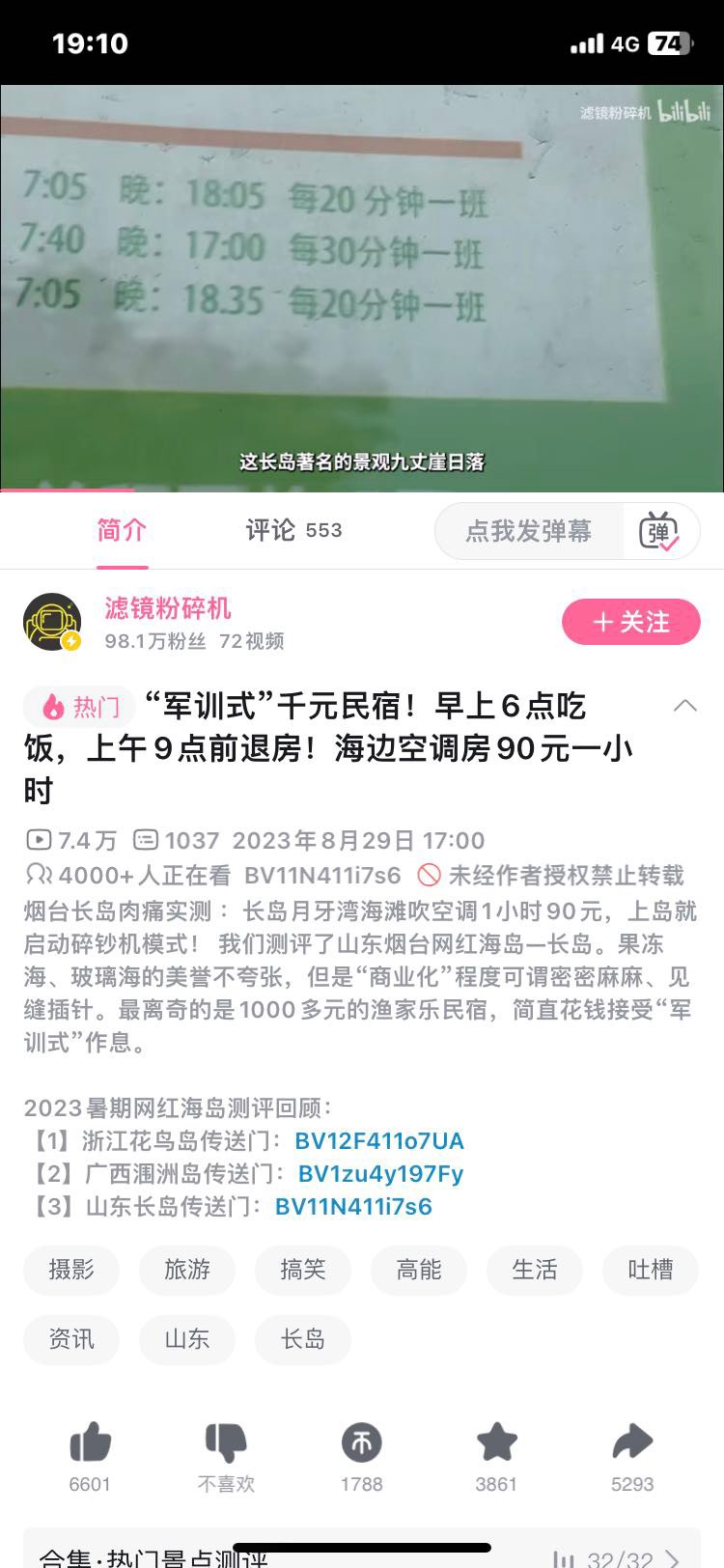
Task: Share the video with arrow icon
Action: [632, 1445]
